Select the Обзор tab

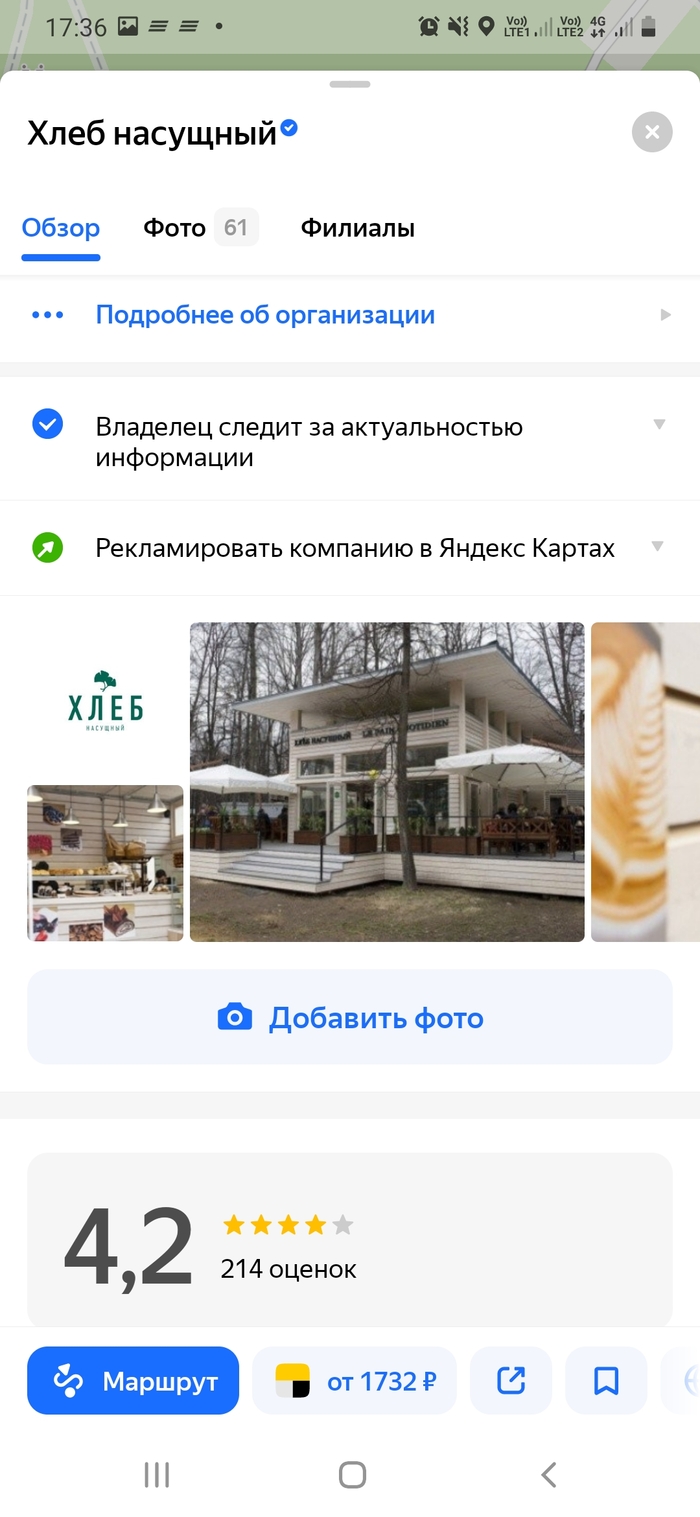(61, 228)
